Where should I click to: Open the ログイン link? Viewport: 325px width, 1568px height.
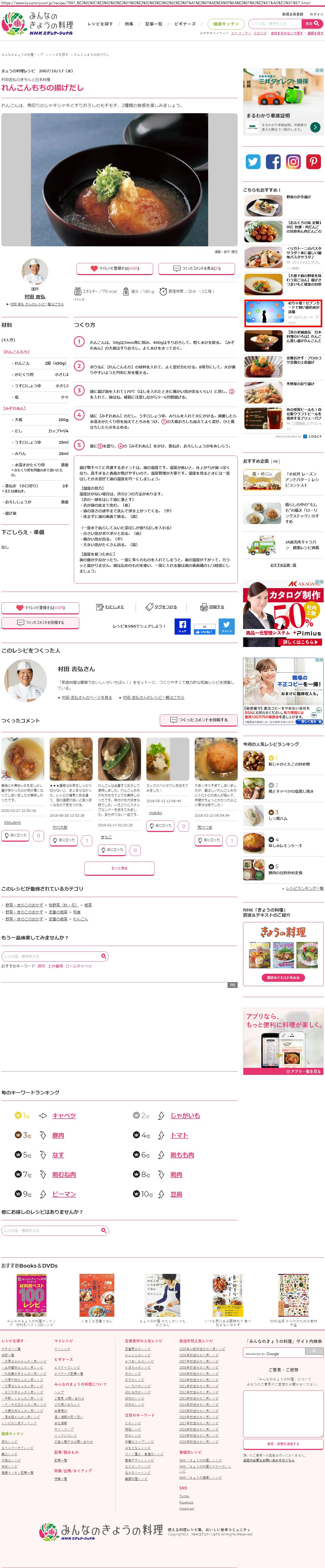[x=316, y=14]
